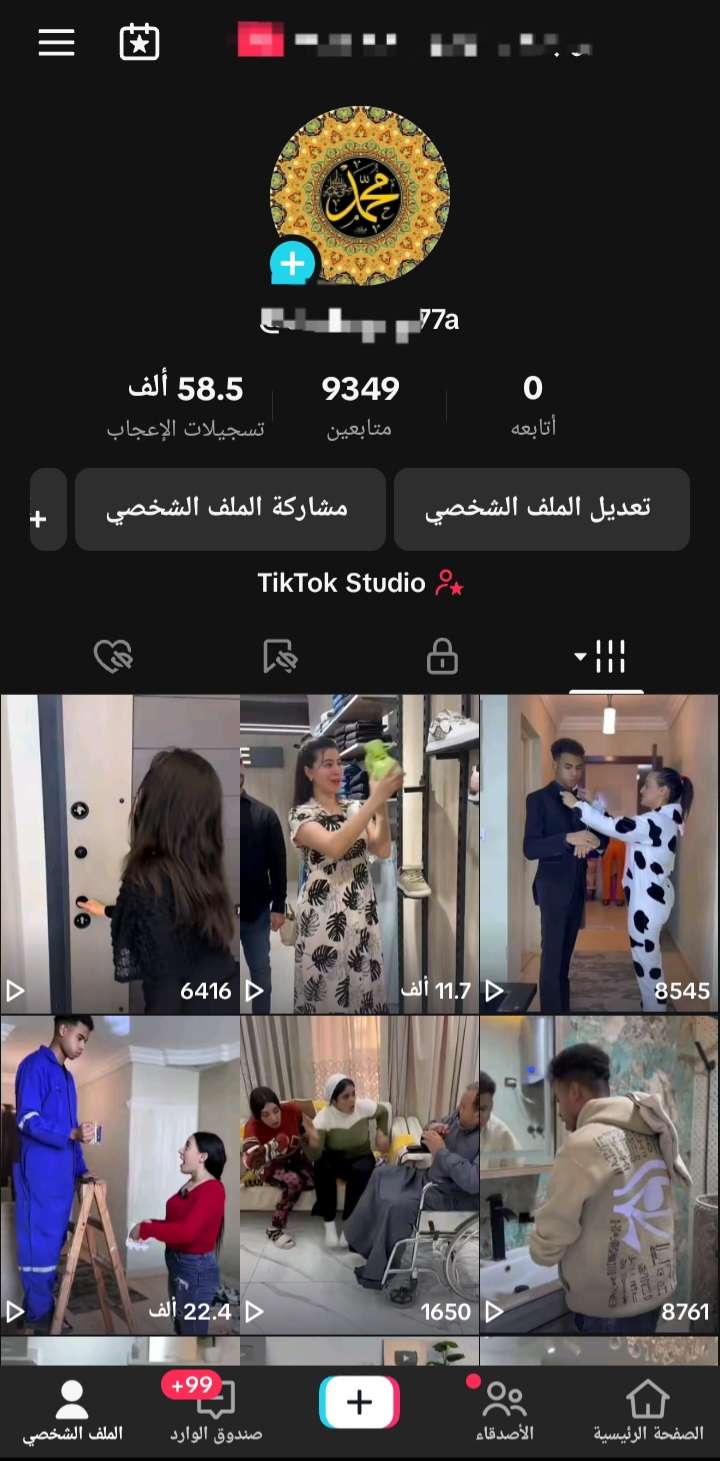Open the calendar star icon
Image resolution: width=720 pixels, height=1461 pixels.
[139, 42]
